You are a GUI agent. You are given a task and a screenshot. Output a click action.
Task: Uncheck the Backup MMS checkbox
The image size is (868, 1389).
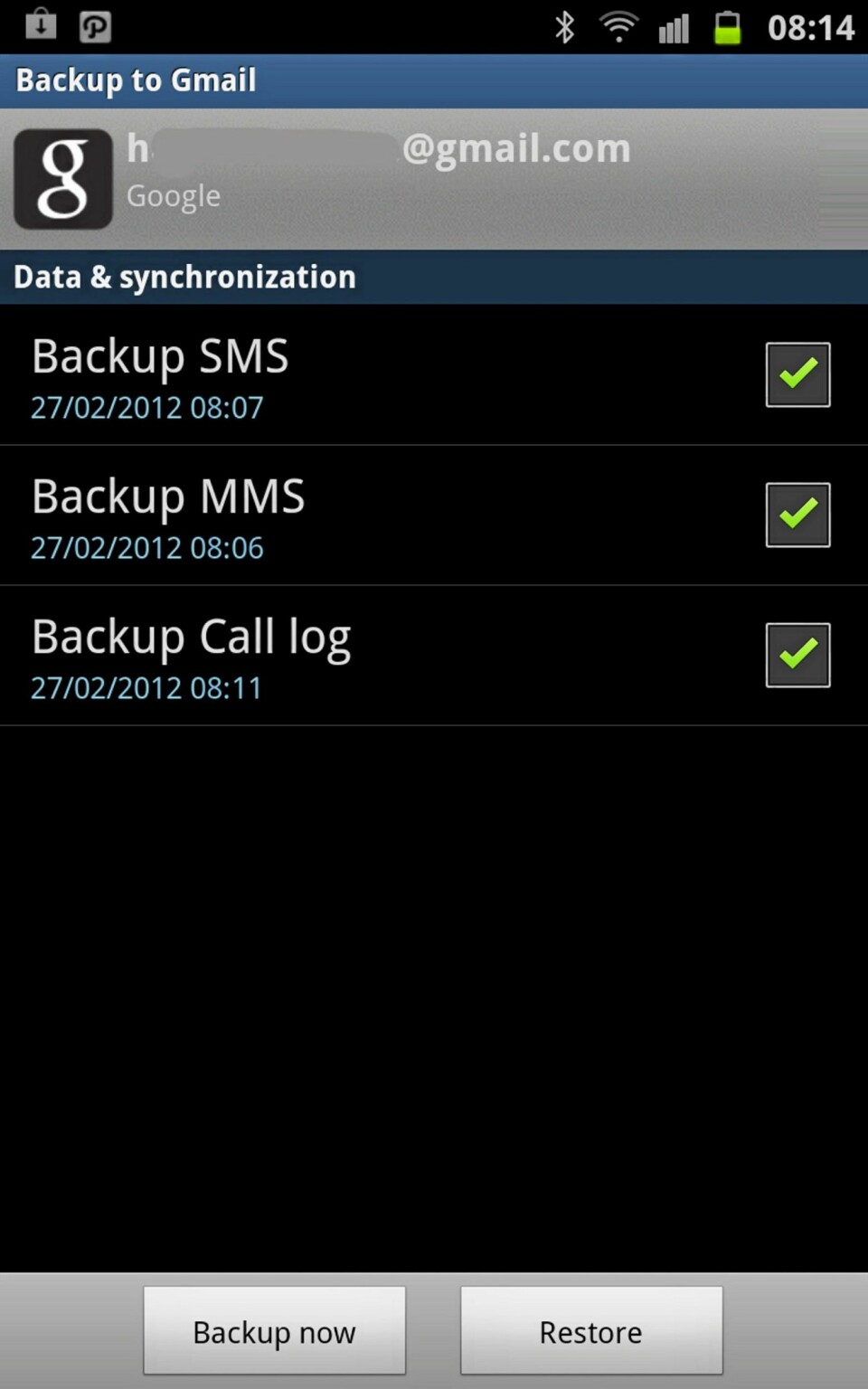pos(797,515)
